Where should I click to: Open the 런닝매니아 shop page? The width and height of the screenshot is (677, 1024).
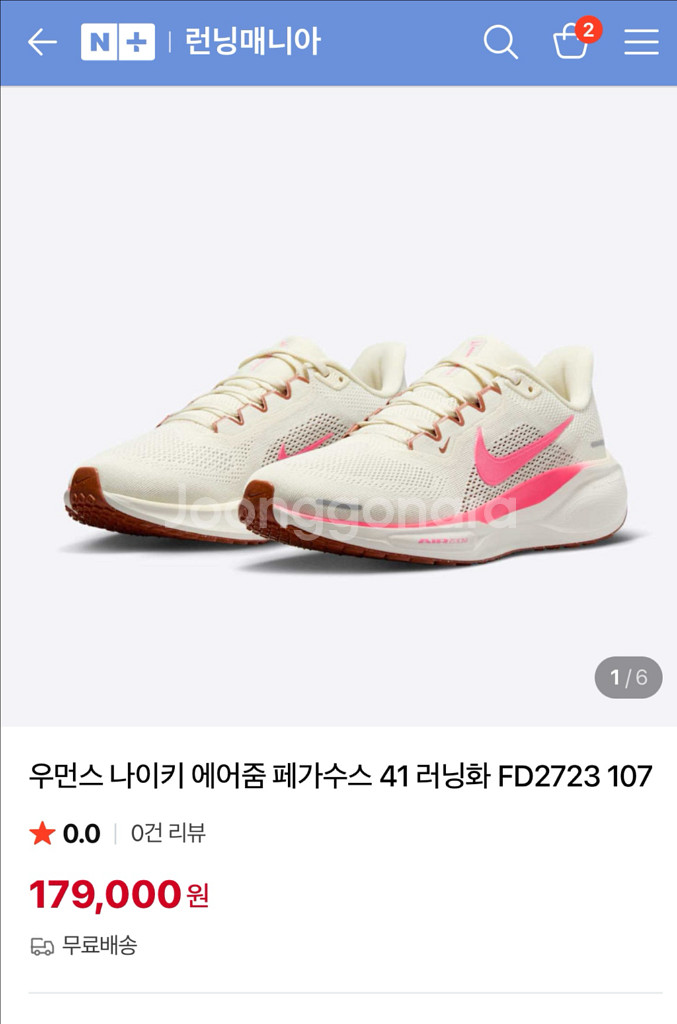coord(252,42)
